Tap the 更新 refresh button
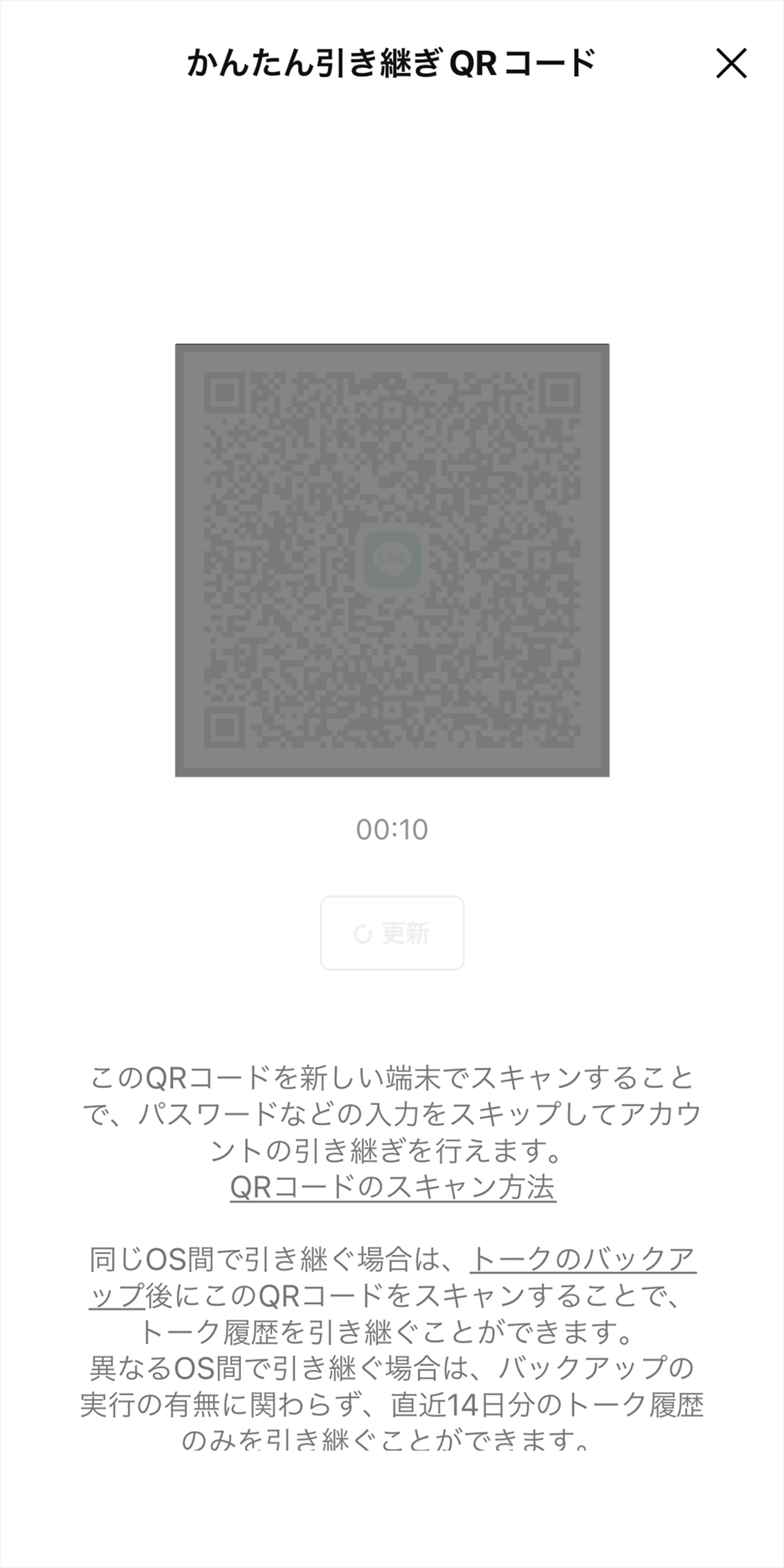The image size is (784, 1568). [392, 933]
